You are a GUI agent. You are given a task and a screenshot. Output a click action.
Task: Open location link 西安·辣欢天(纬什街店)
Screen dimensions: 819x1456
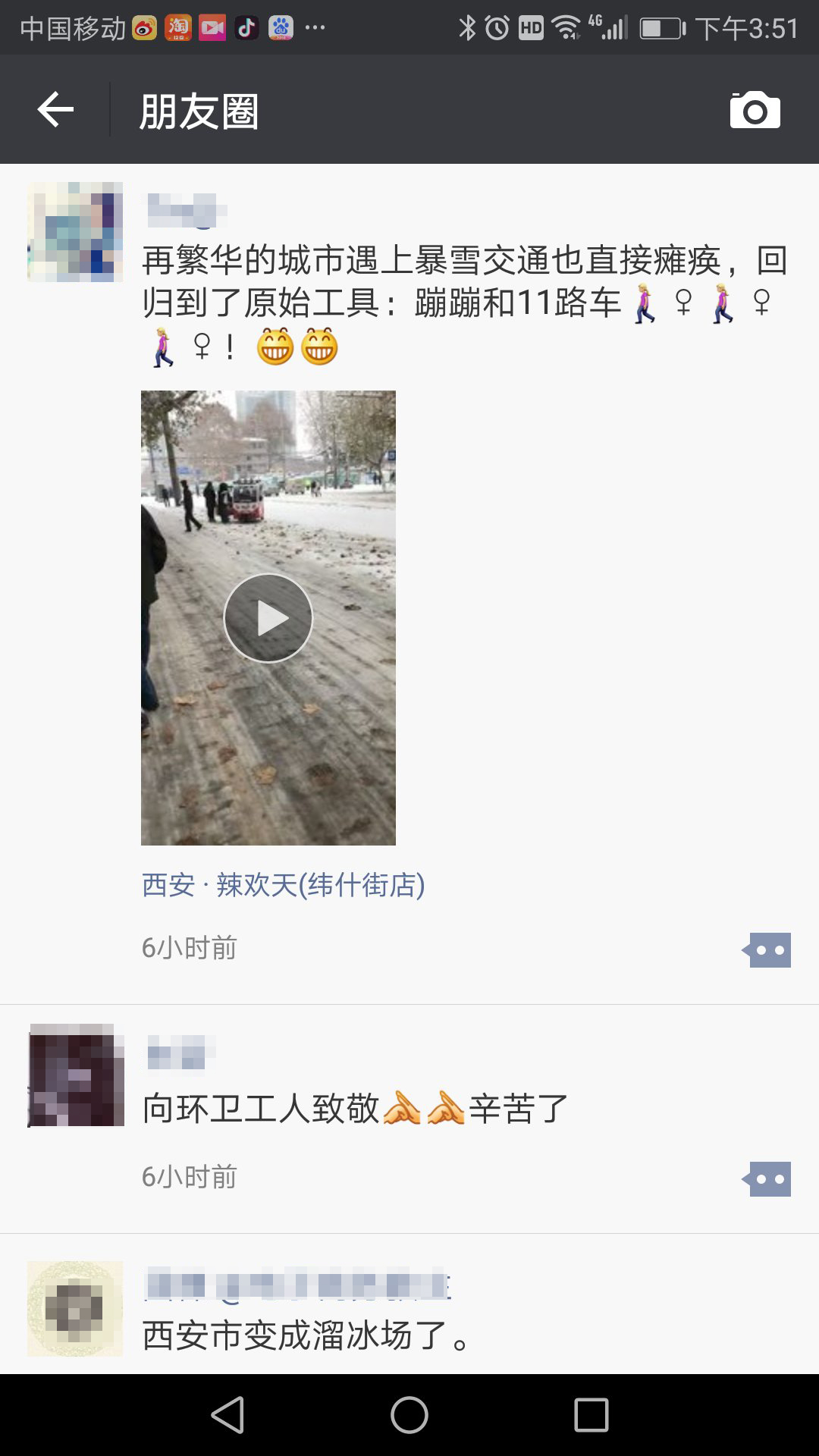(283, 885)
